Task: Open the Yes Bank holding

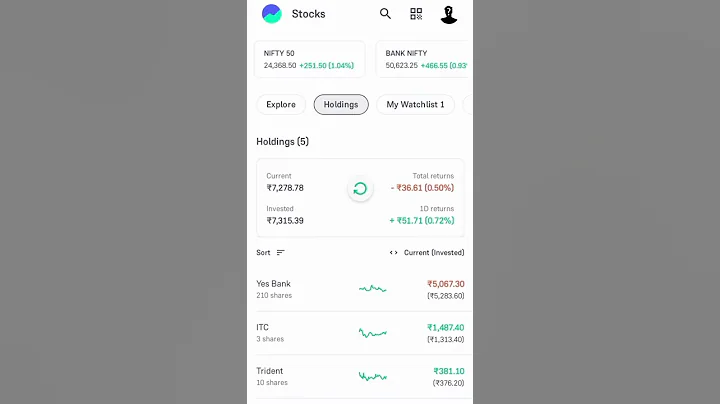Action: pos(360,289)
